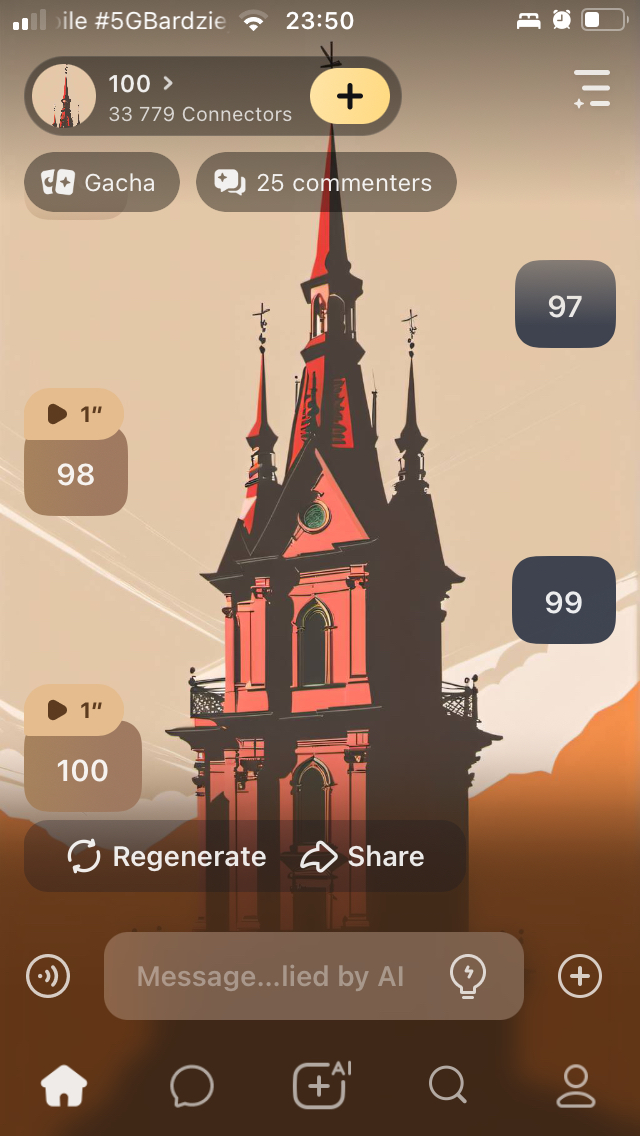Image resolution: width=640 pixels, height=1136 pixels.
Task: Open the profile tab
Action: click(x=576, y=1085)
